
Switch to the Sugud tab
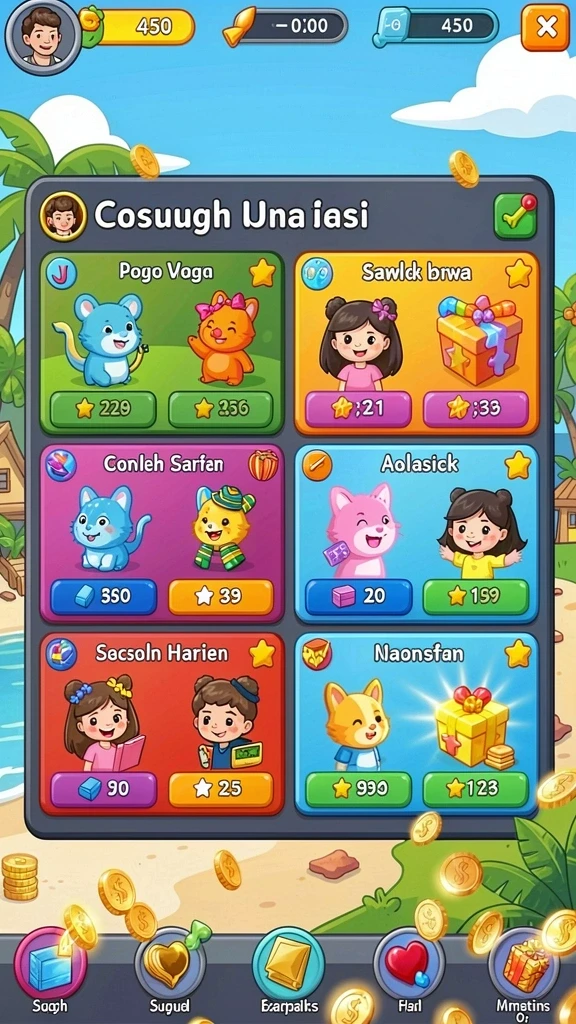[170, 968]
